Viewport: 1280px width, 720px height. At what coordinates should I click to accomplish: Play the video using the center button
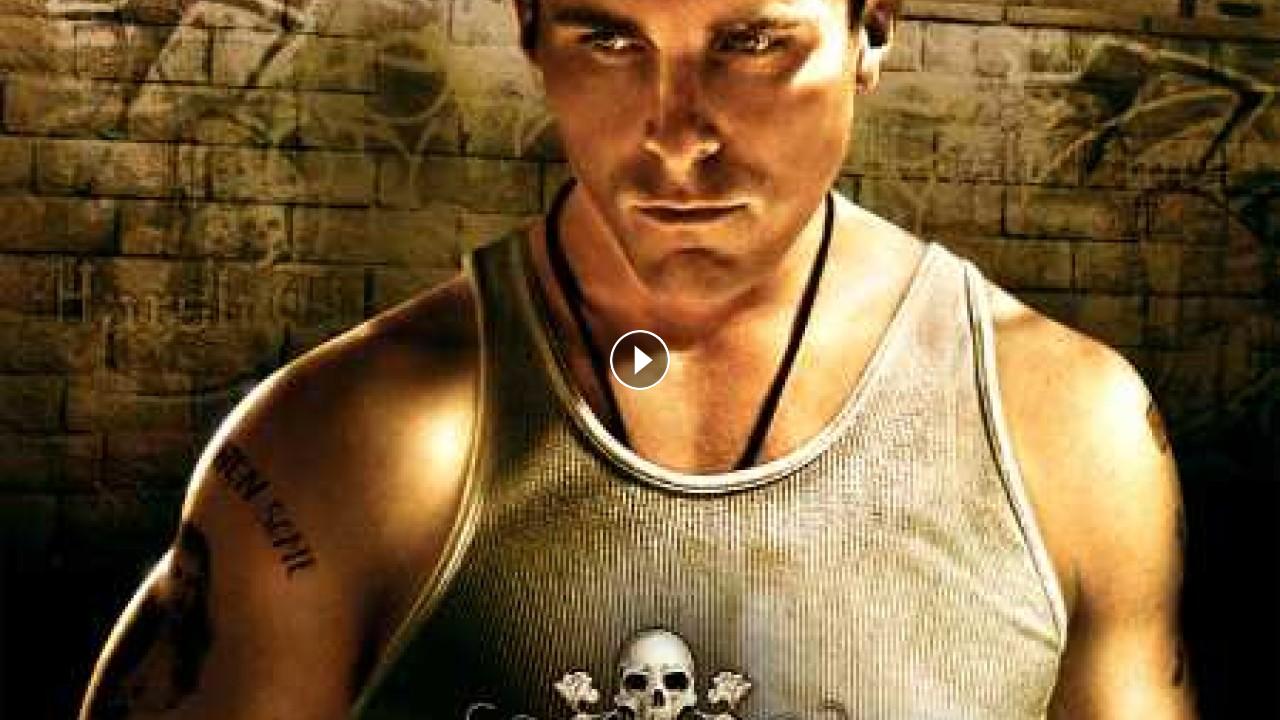(x=640, y=360)
